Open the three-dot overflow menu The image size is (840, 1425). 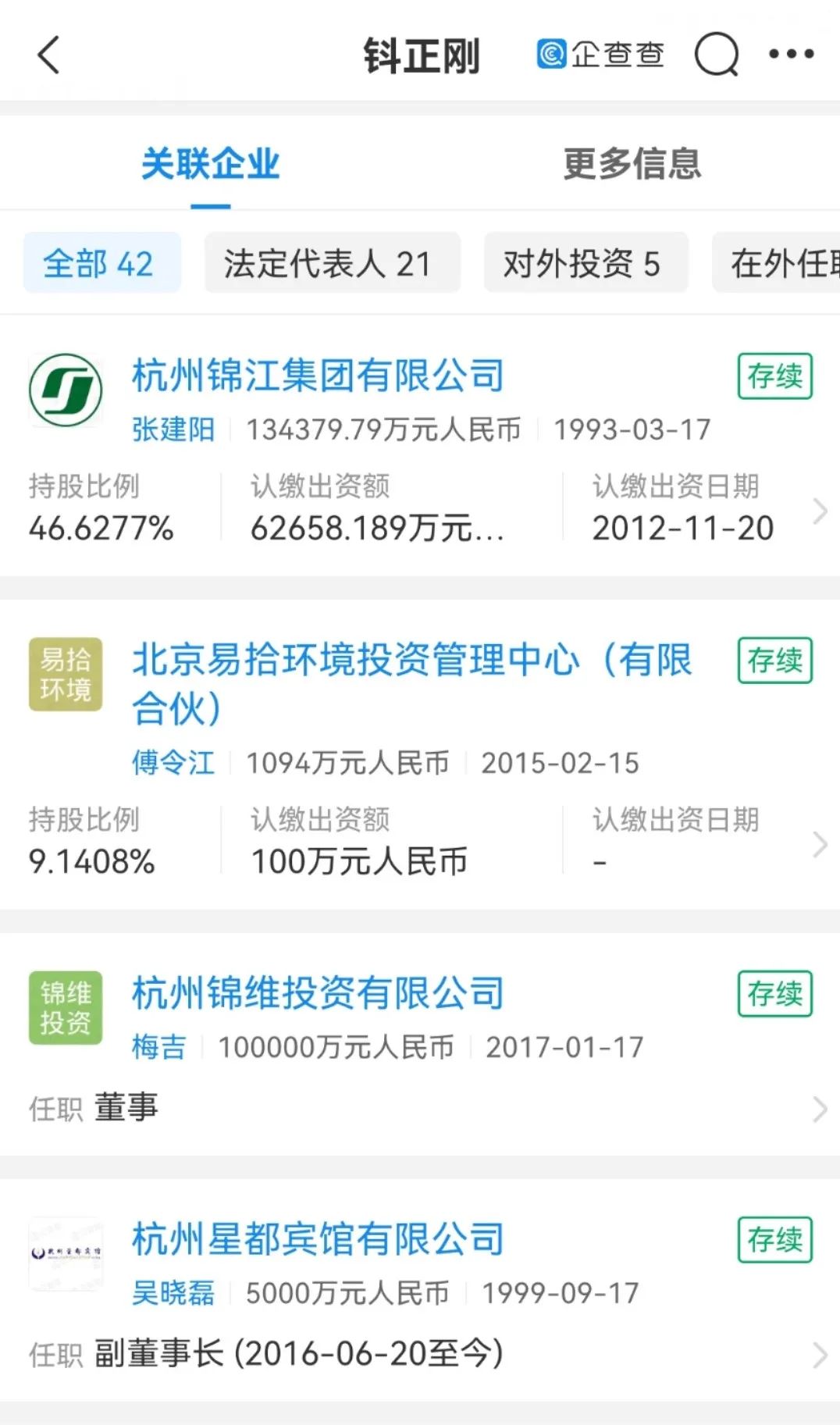click(791, 54)
